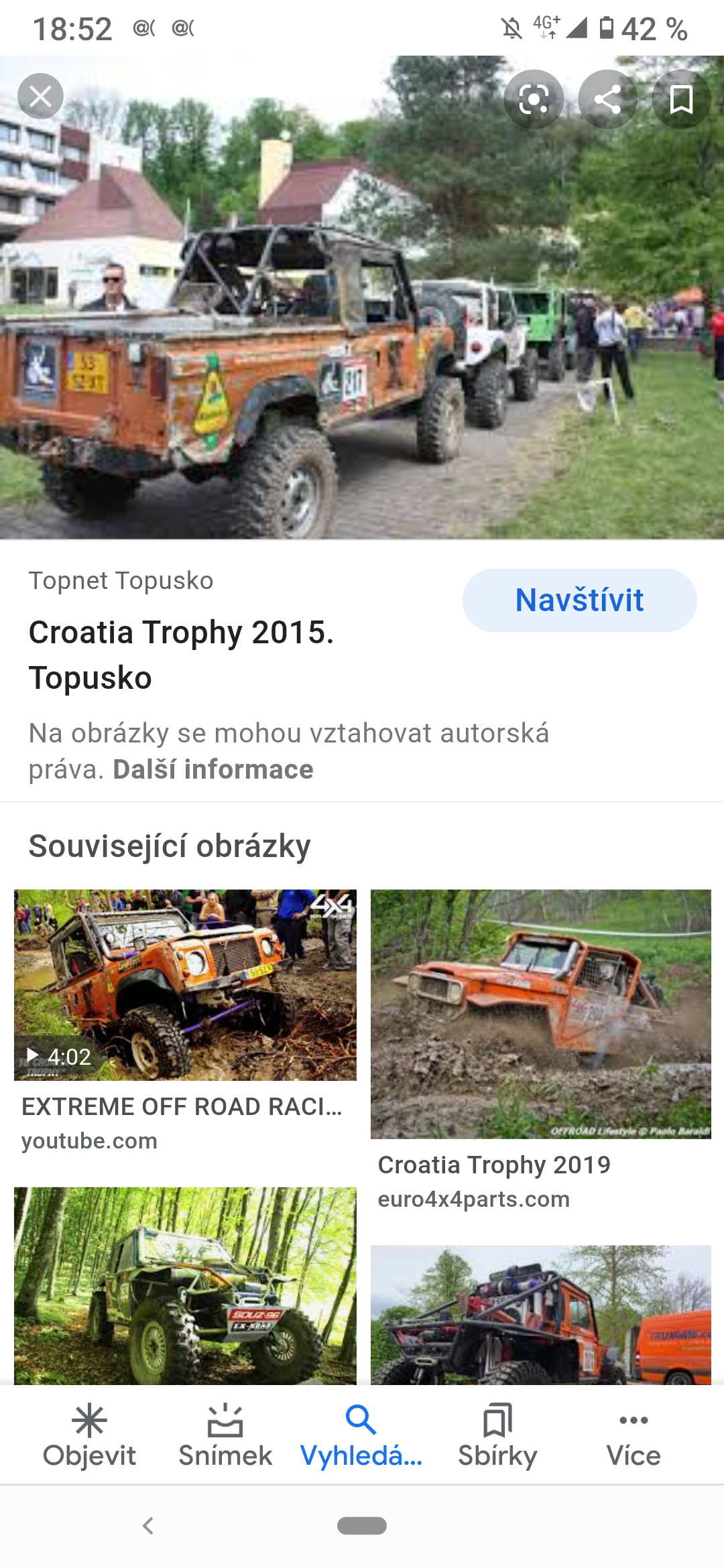Screen dimensions: 724x1568
Task: Go to the Sbírky tab
Action: point(497,1435)
